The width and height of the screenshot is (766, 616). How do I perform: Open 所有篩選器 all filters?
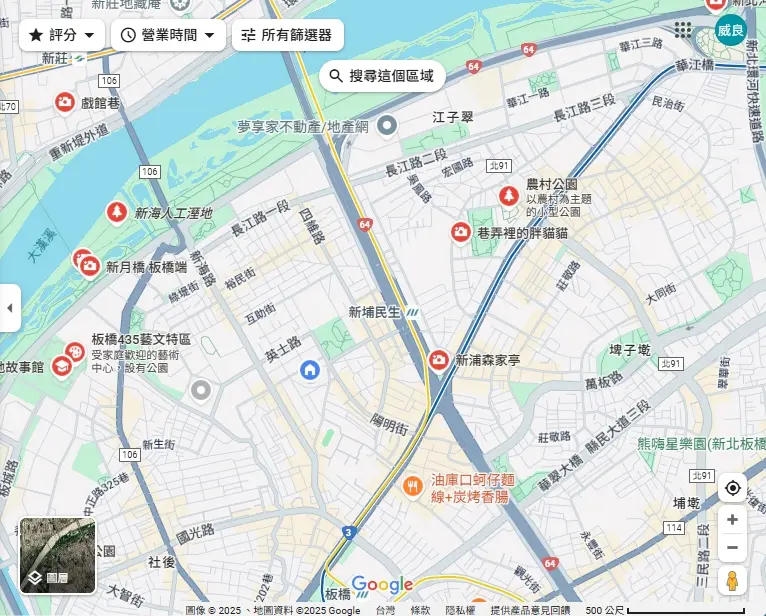tap(287, 35)
